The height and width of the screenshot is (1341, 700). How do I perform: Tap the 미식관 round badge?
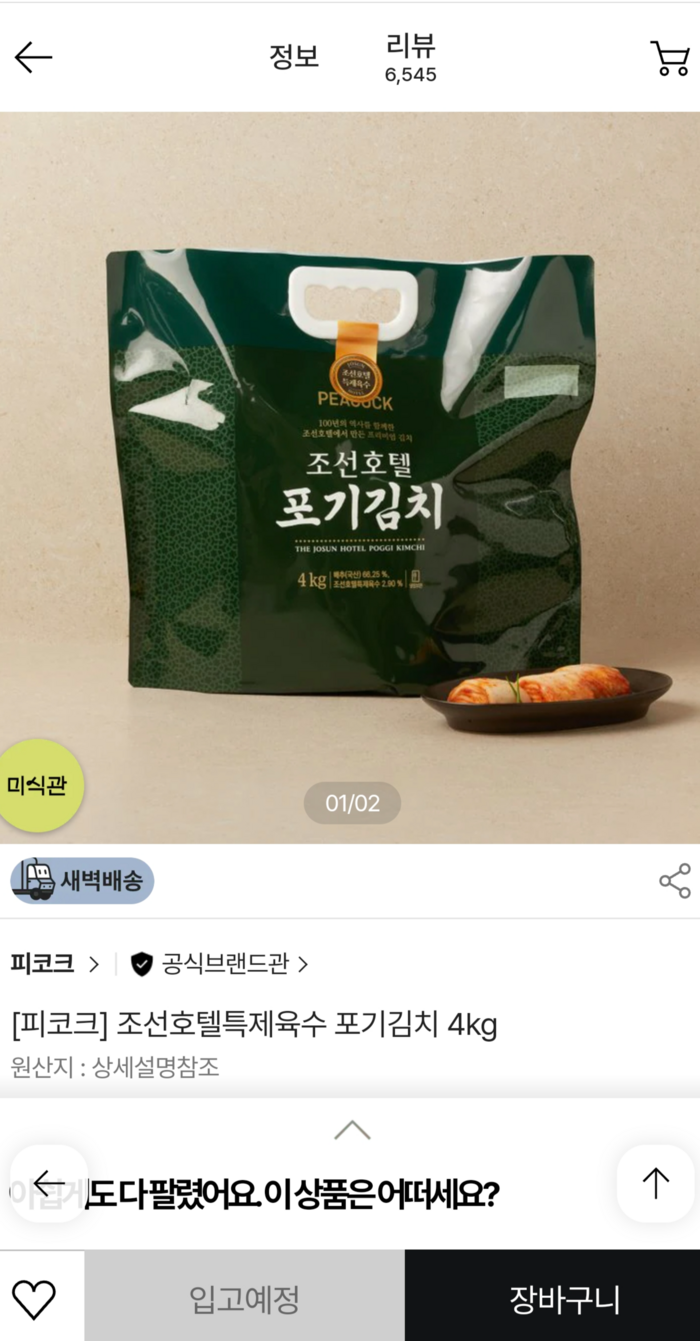[x=37, y=786]
